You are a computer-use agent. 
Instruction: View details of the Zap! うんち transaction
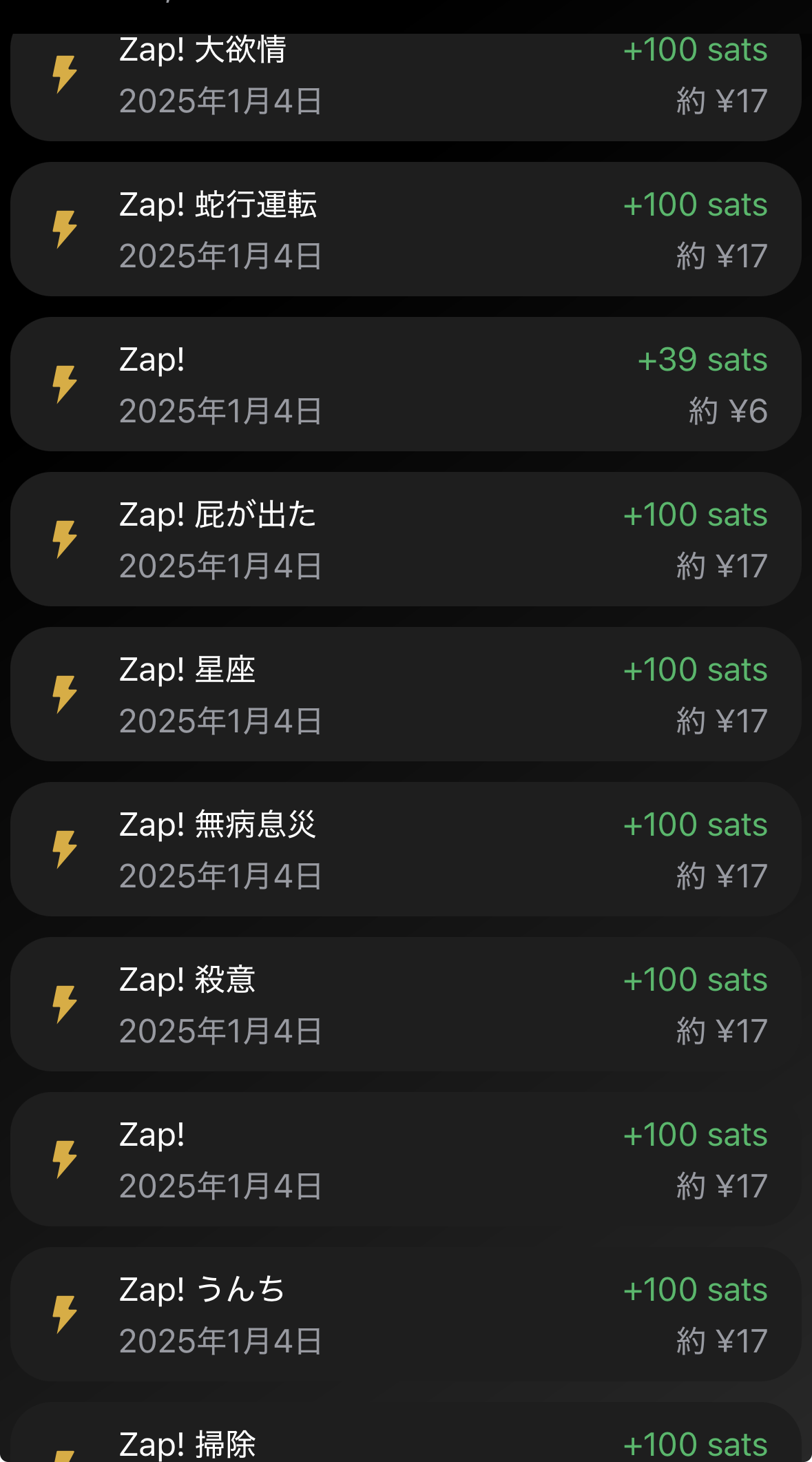(406, 1315)
